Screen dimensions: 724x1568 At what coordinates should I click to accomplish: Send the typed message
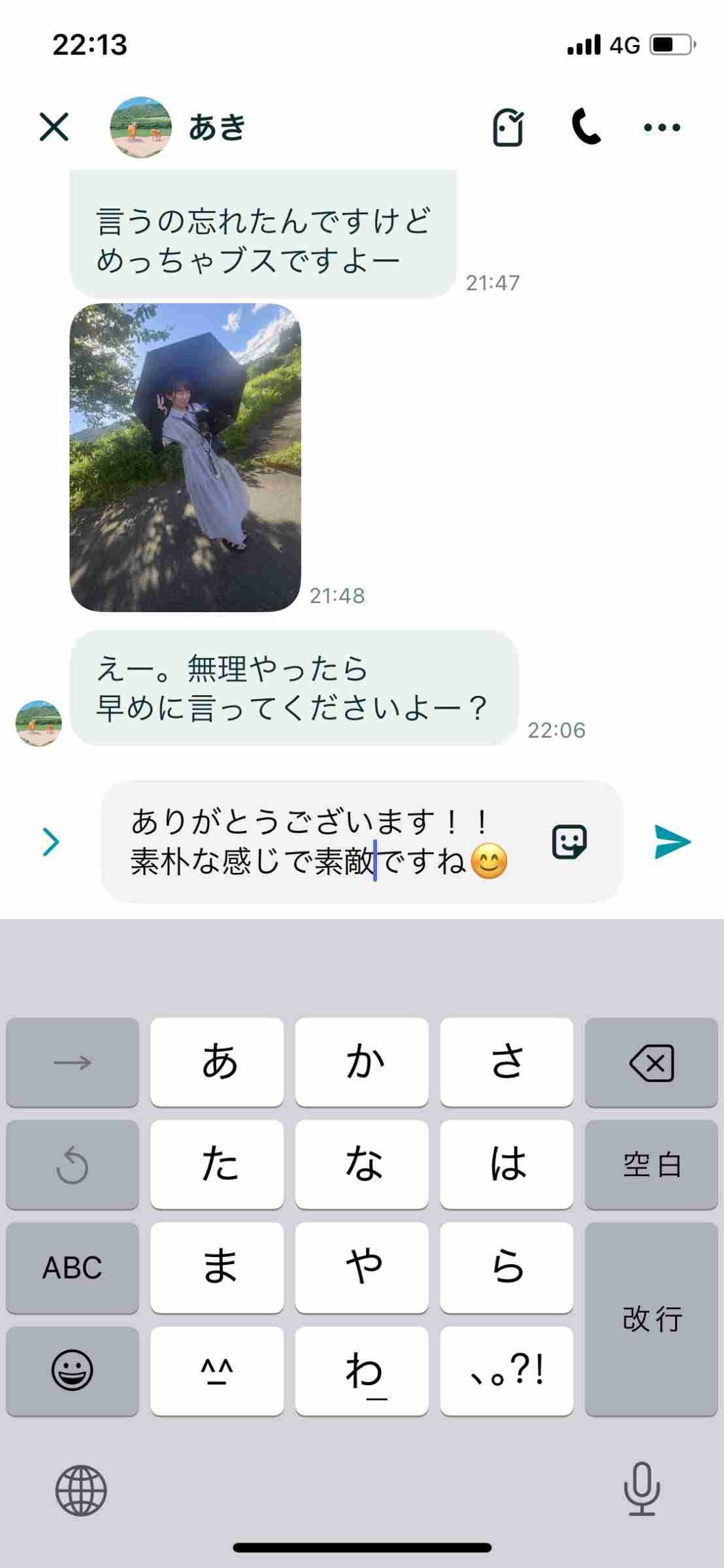672,841
